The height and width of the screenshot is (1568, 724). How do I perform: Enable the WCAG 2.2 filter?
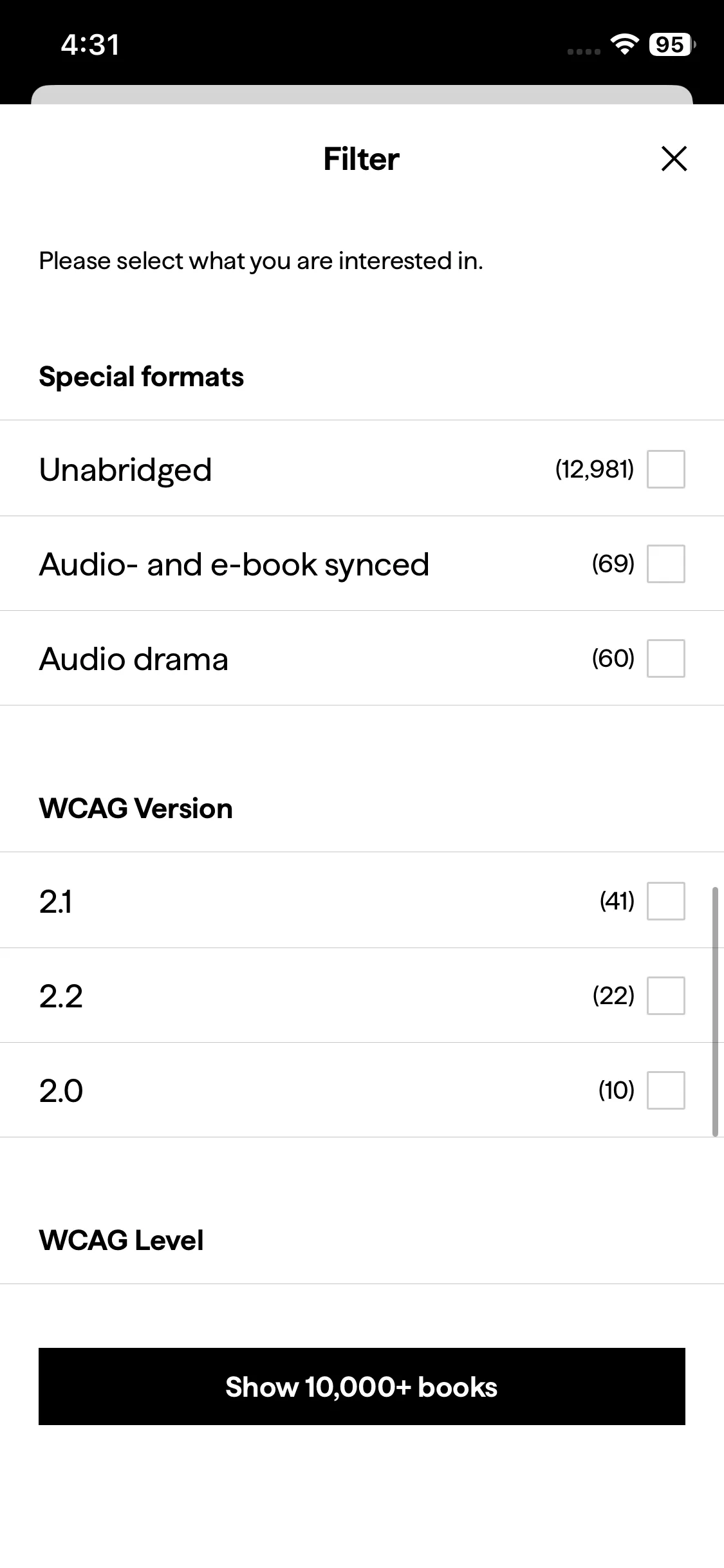665,996
